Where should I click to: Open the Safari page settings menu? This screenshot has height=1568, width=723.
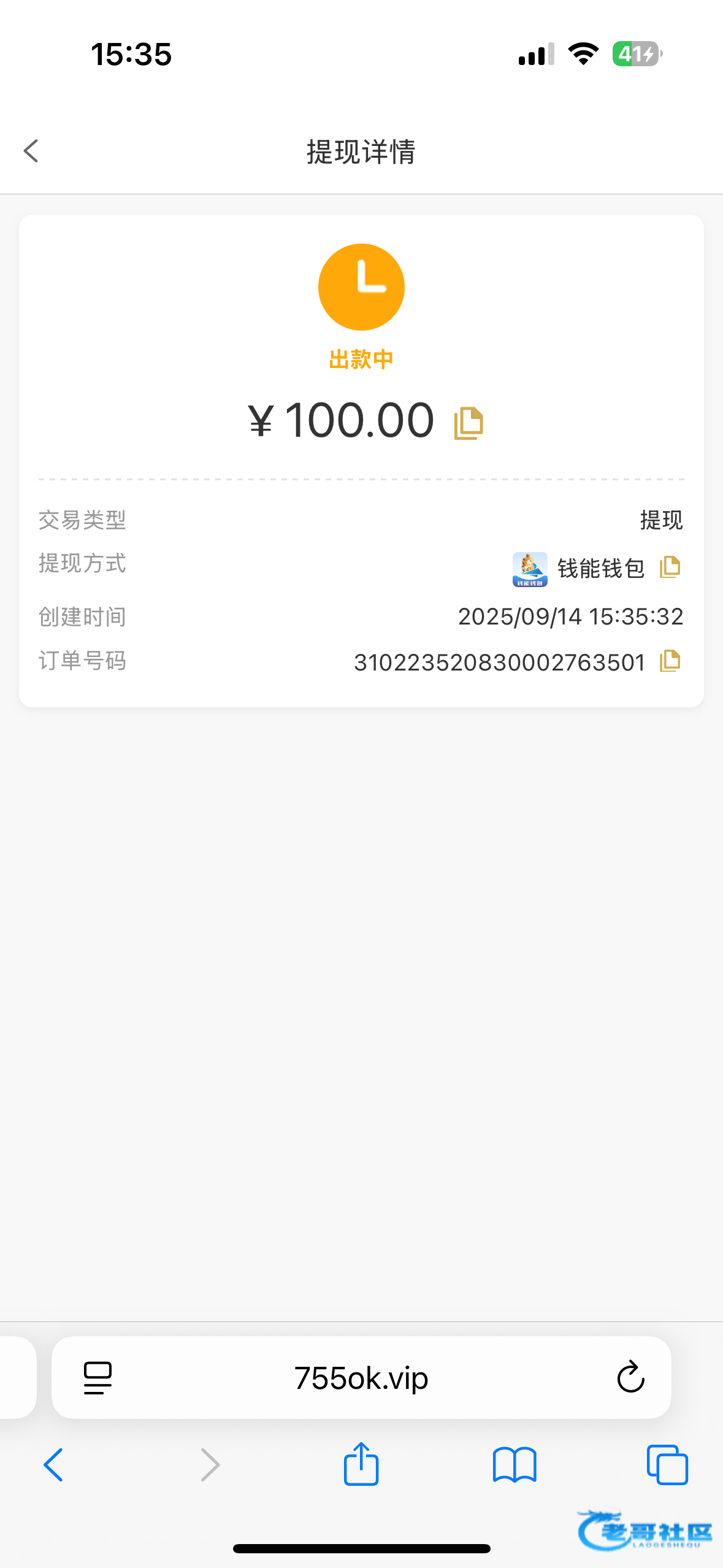point(98,1378)
